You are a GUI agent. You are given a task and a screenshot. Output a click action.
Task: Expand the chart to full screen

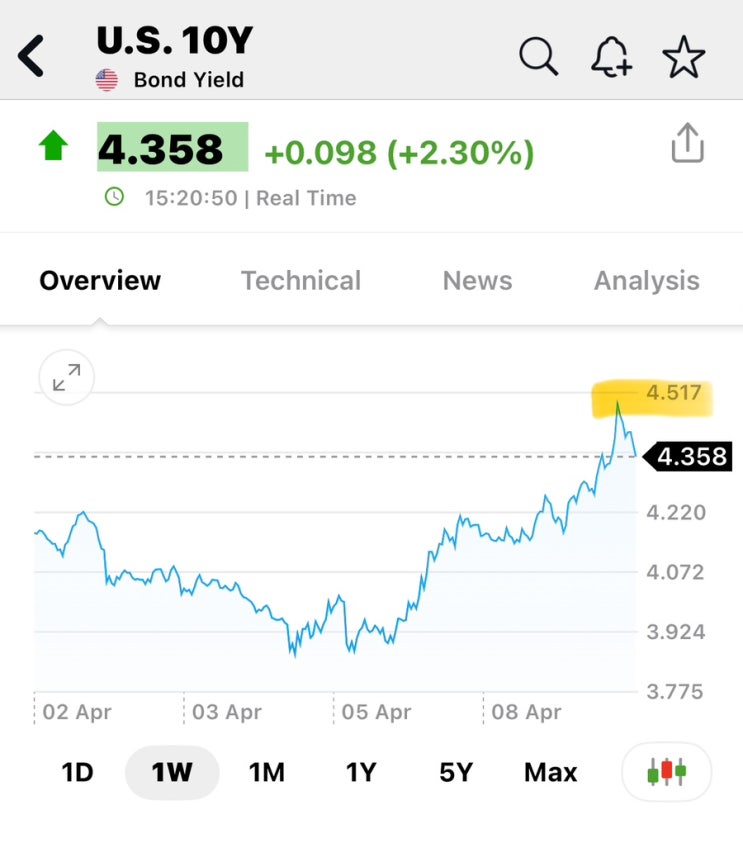[66, 378]
